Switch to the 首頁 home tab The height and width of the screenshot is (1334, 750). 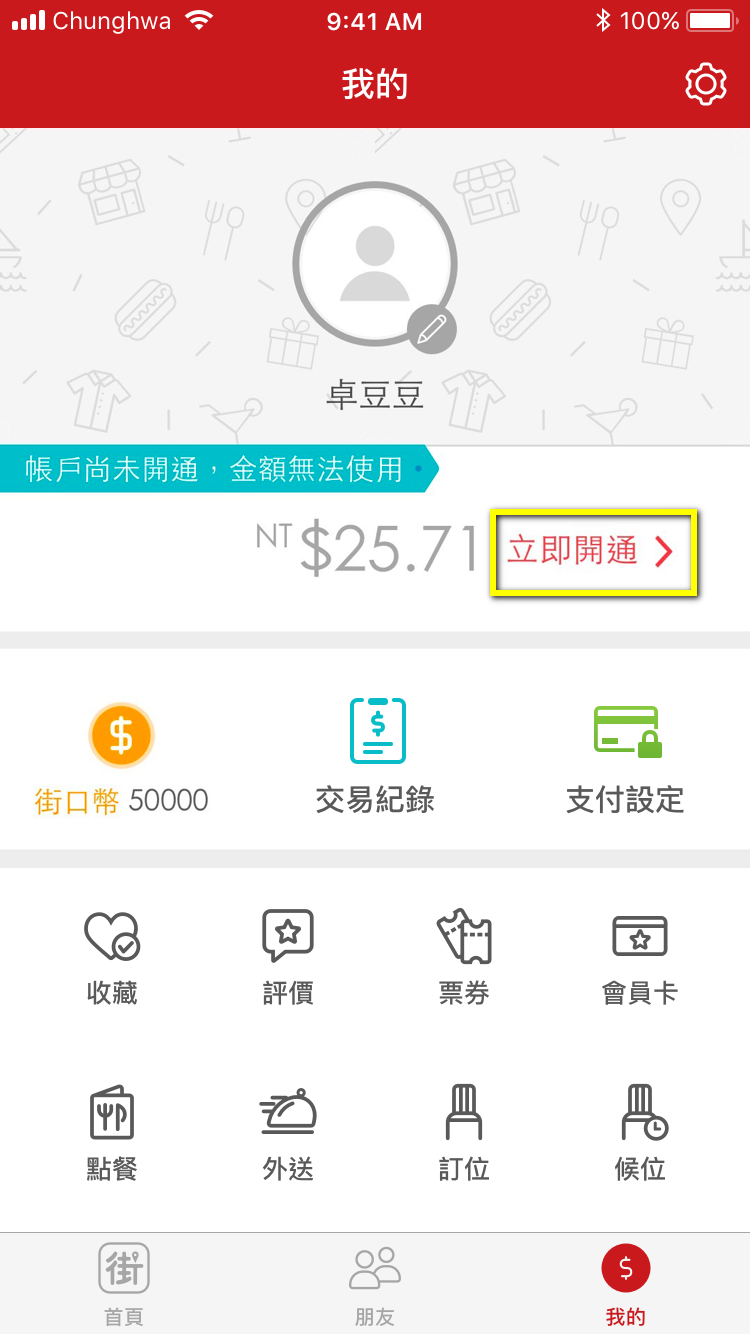tap(124, 1284)
